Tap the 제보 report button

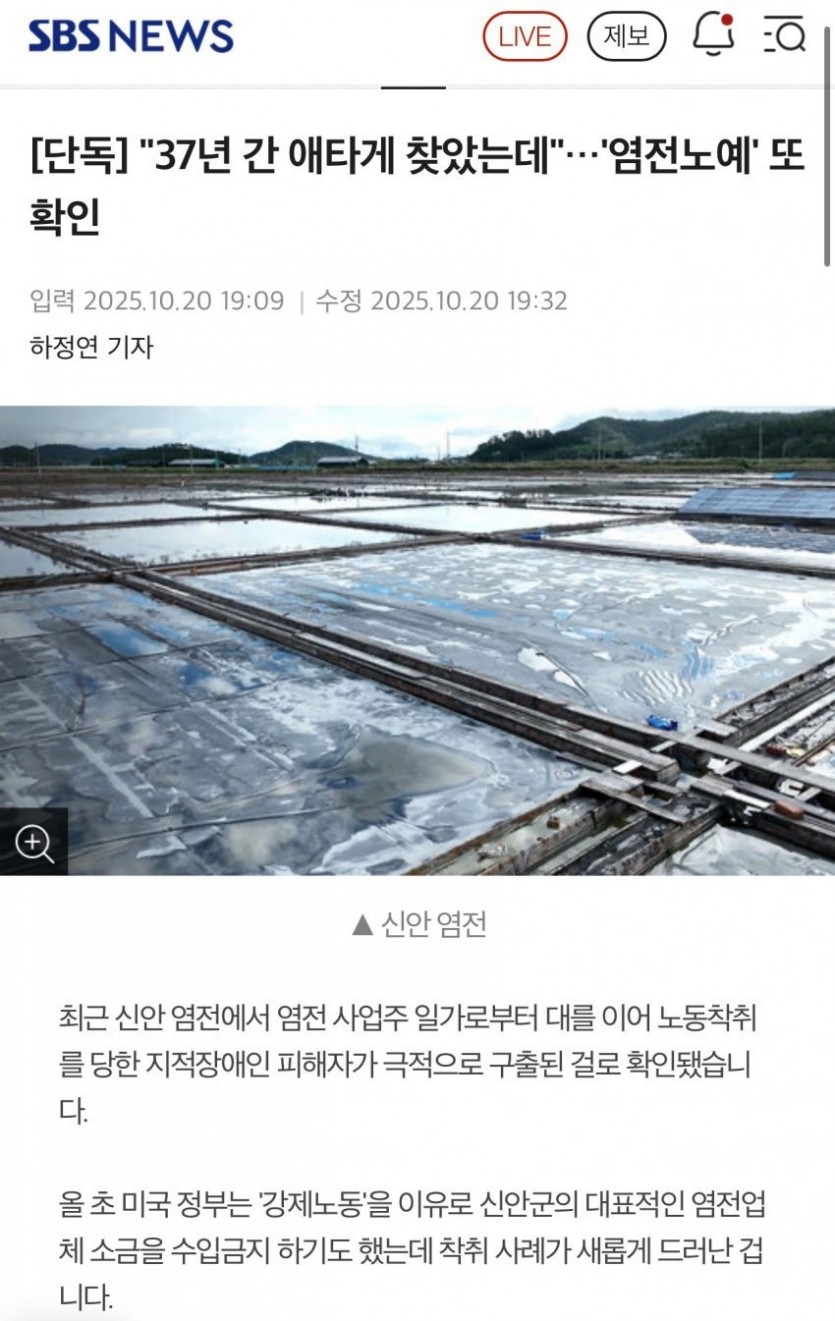[x=626, y=37]
